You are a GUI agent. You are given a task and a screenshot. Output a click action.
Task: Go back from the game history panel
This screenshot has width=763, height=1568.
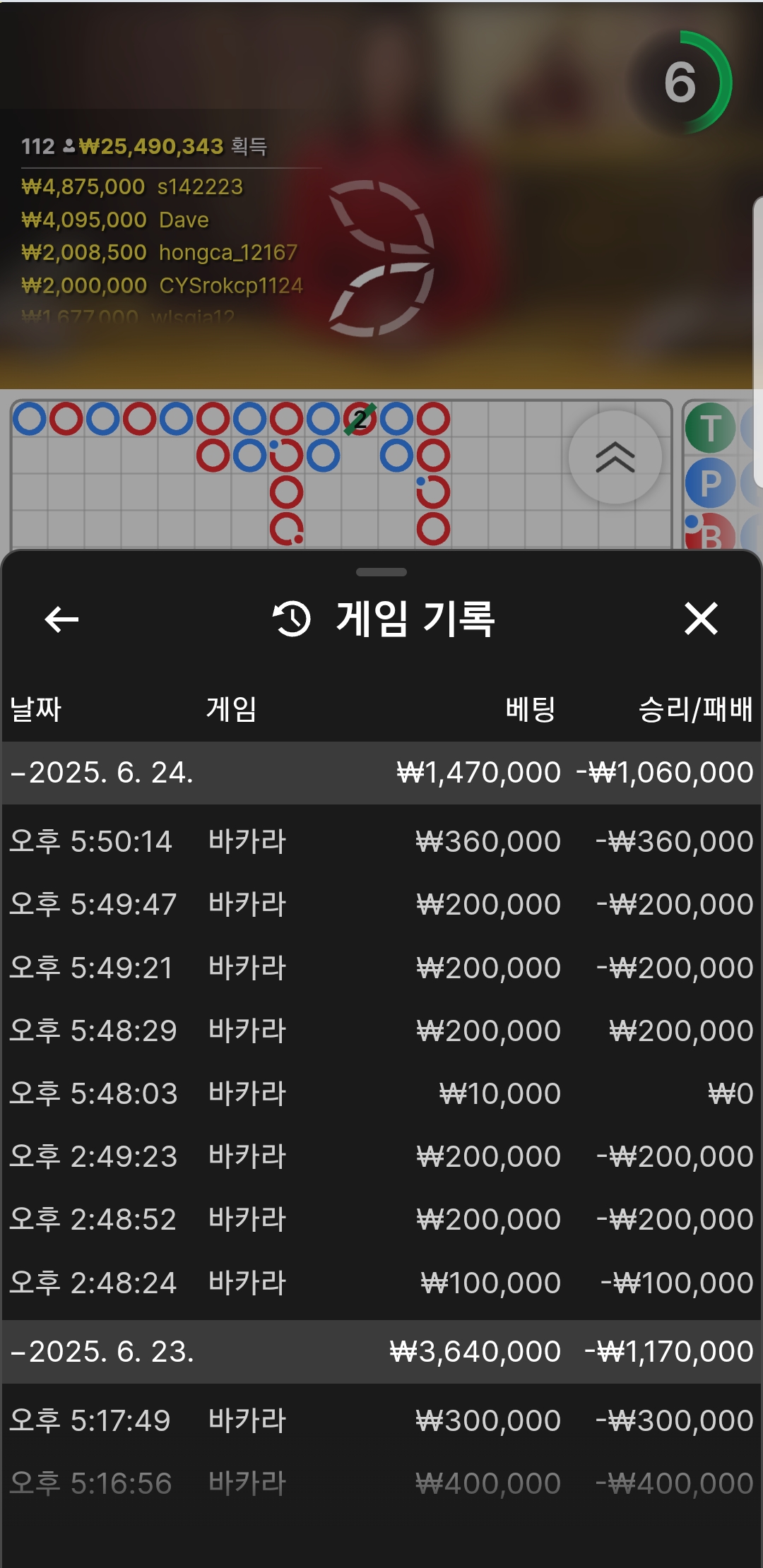pos(61,619)
